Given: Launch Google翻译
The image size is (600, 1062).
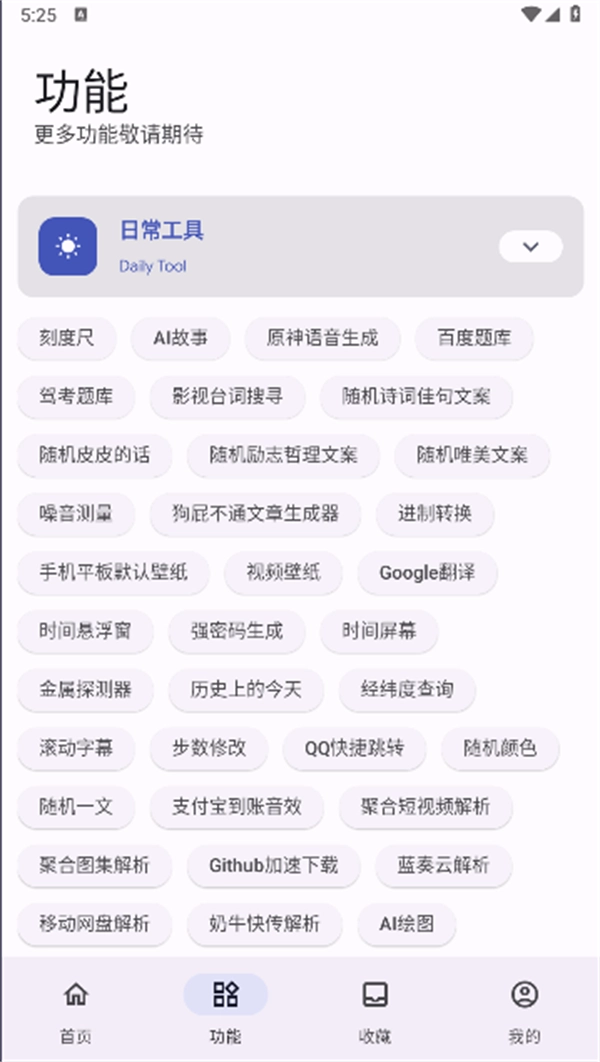Looking at the screenshot, I should pos(427,572).
